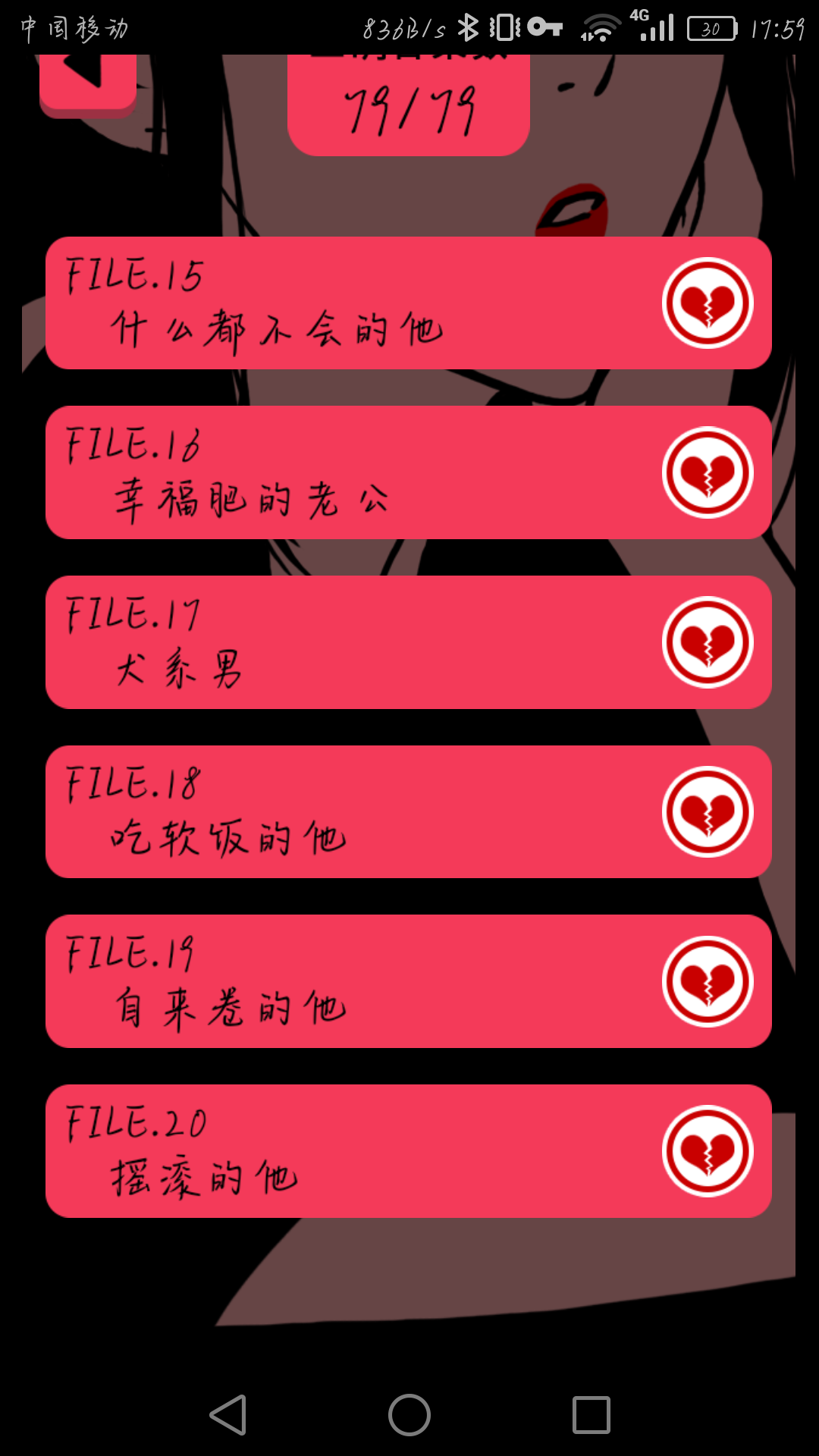The height and width of the screenshot is (1456, 819).
Task: Select the FILE.17 entry 犬系男
Action: pos(341,641)
